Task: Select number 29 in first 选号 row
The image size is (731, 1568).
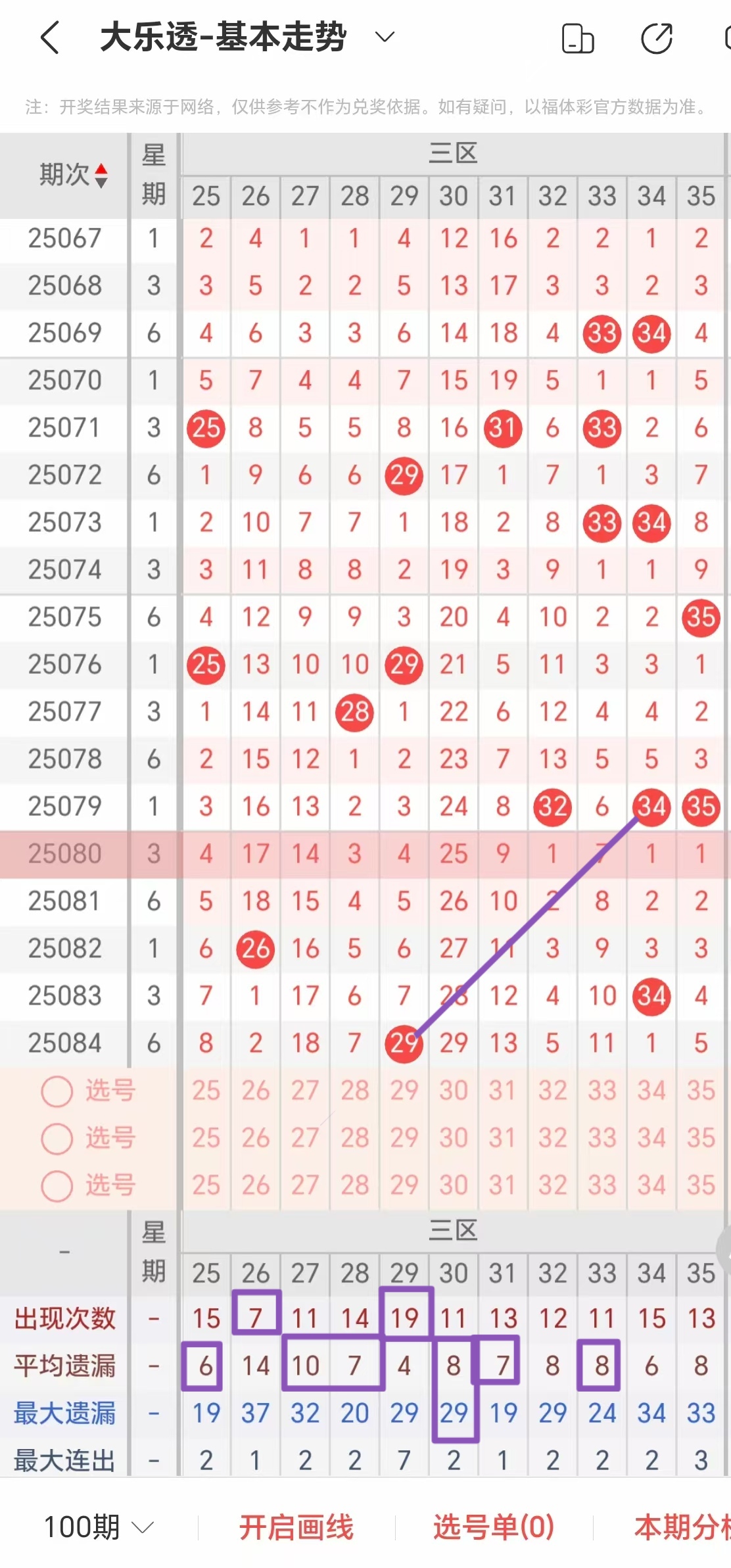Action: pos(404,1091)
